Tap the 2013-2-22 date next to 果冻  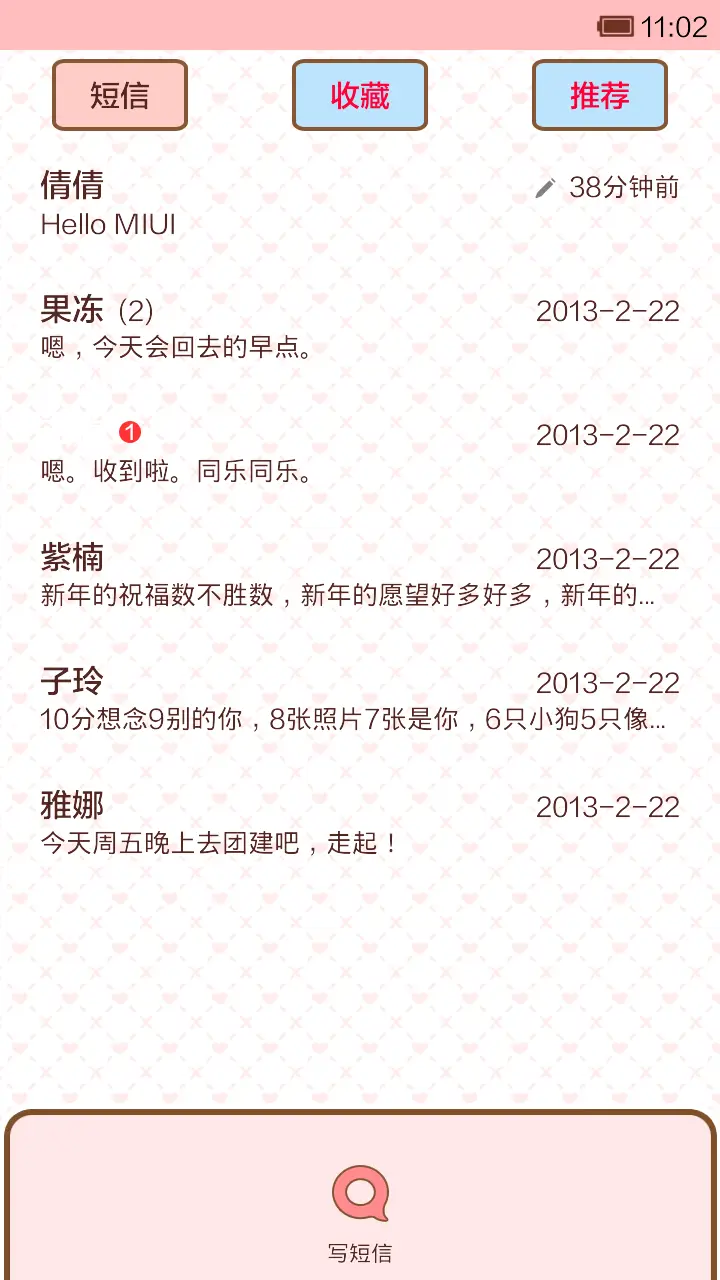click(608, 311)
